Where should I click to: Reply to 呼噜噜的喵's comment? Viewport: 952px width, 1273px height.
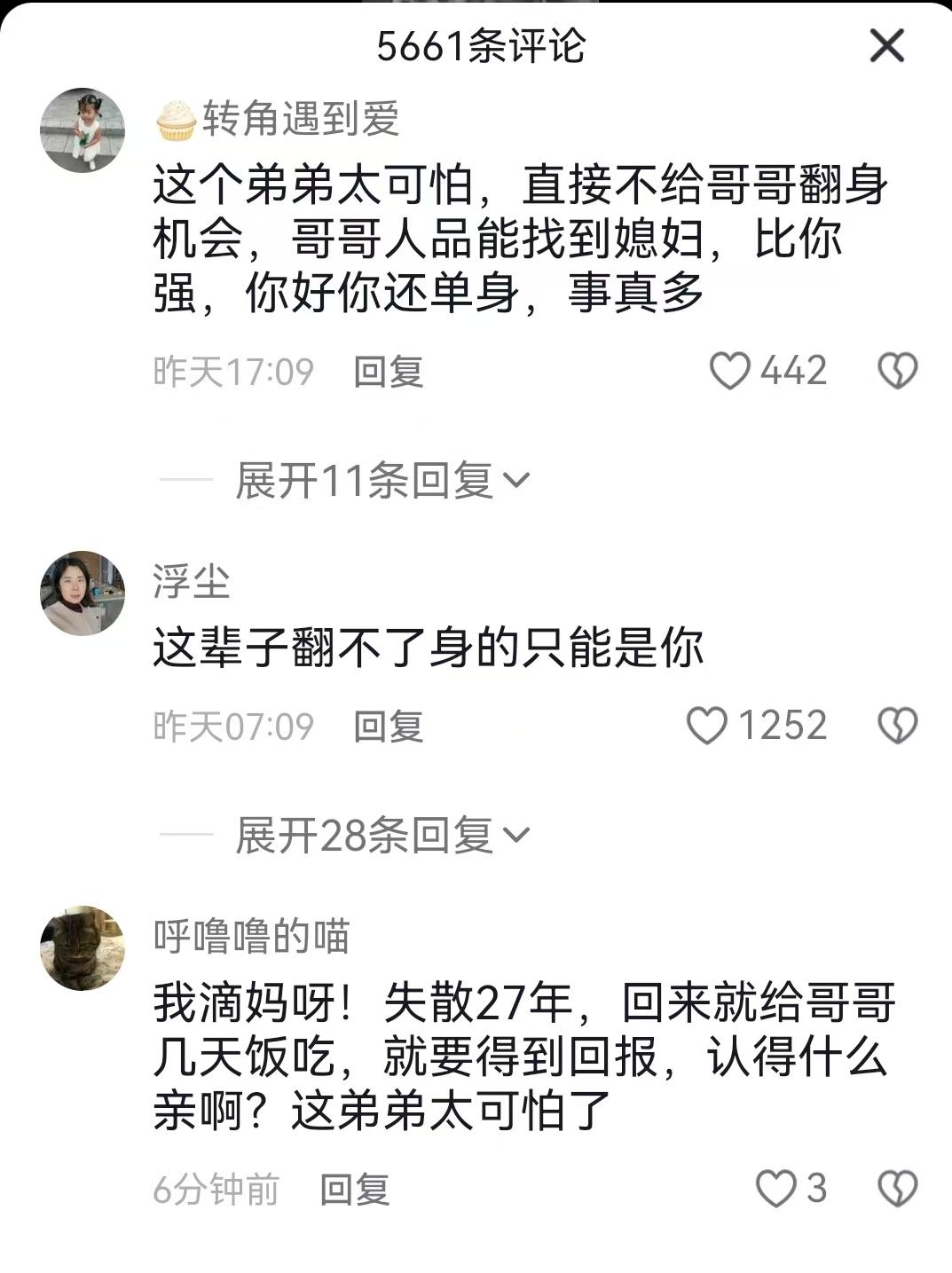tap(354, 1190)
